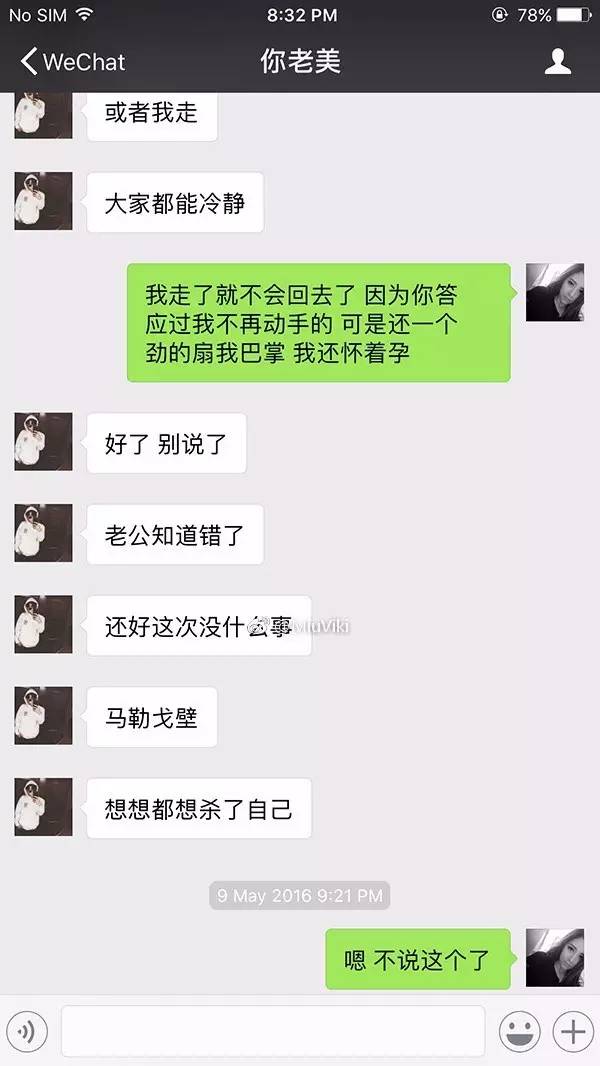This screenshot has width=600, height=1066.
Task: Open sender avatar beside 大家都能冷静
Action: point(43,201)
